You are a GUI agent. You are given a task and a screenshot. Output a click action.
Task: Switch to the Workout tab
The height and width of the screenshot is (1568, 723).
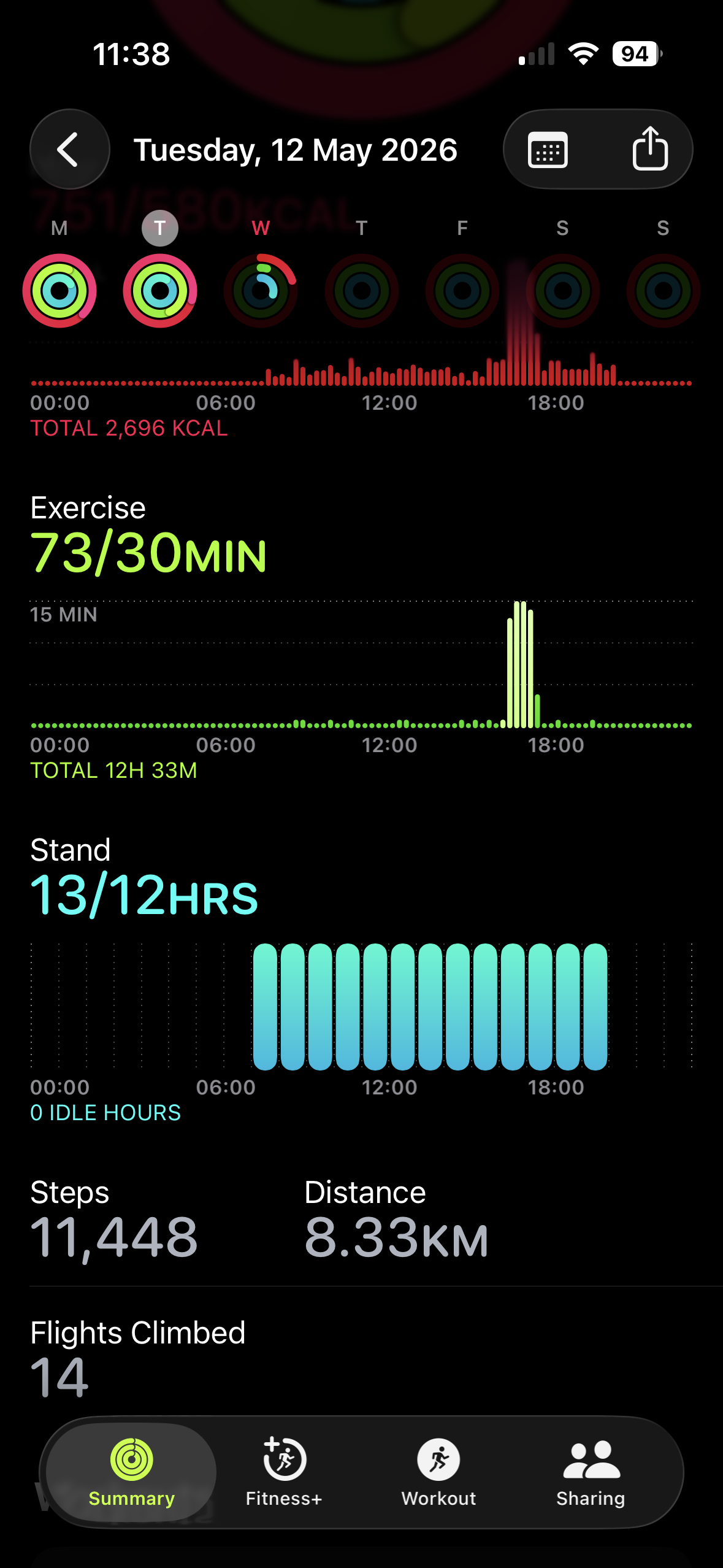pos(438,1472)
